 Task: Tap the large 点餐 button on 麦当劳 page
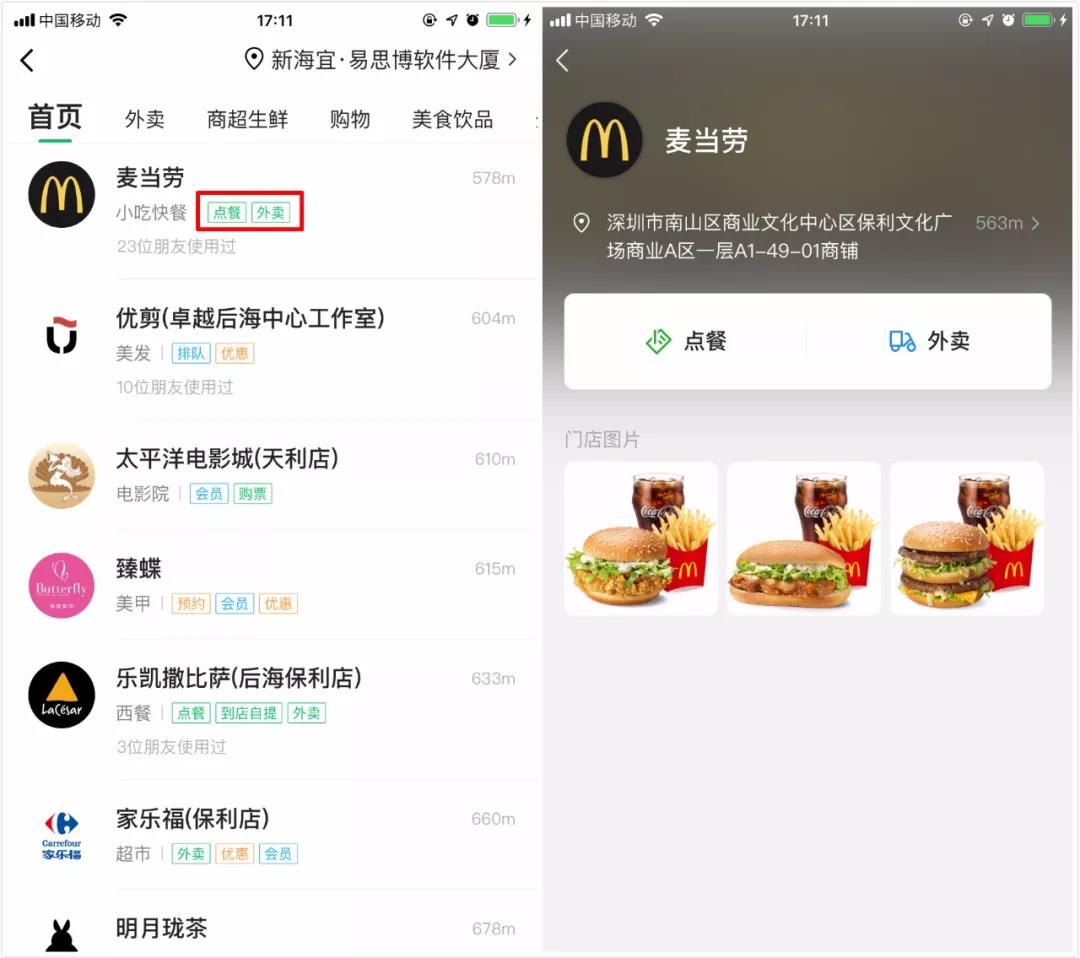tap(686, 341)
